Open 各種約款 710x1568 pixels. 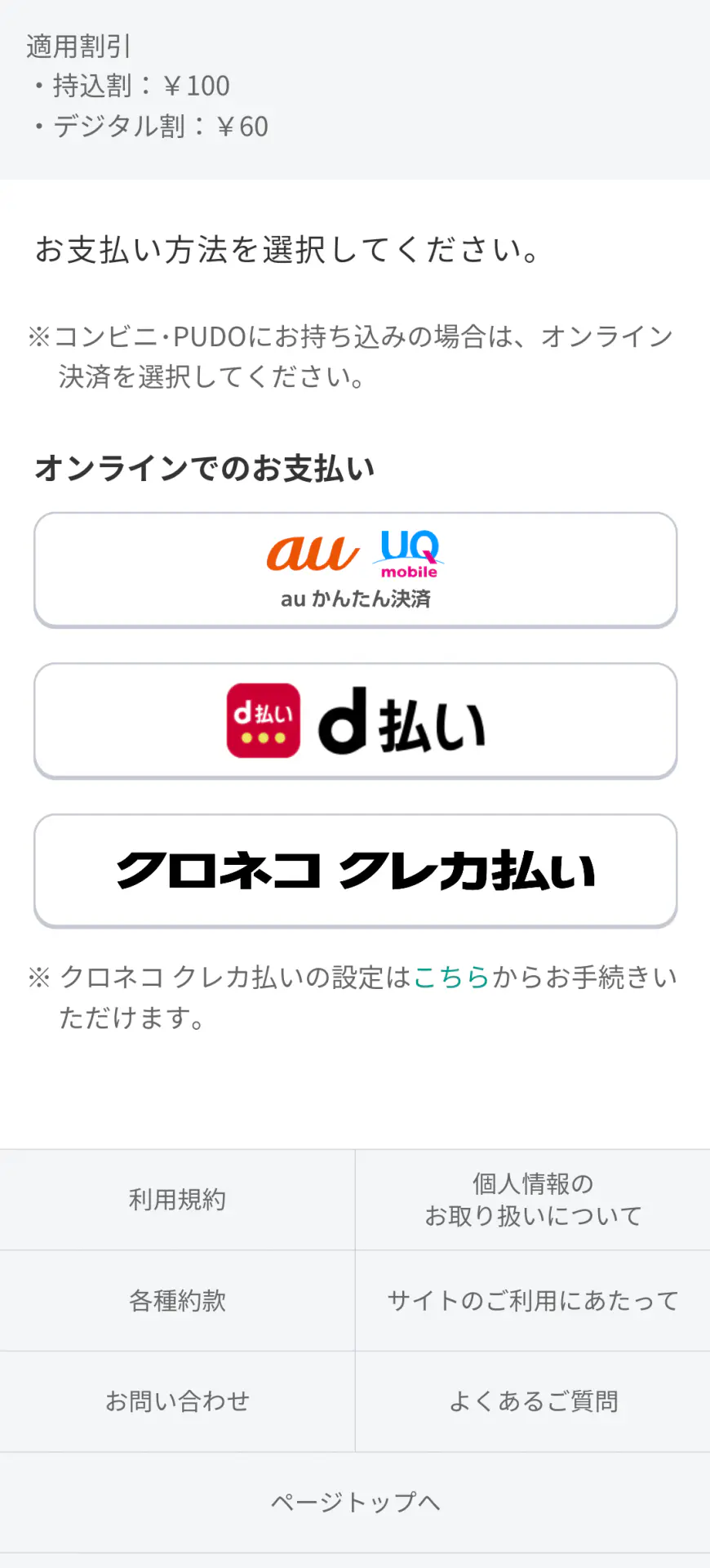click(x=177, y=1300)
